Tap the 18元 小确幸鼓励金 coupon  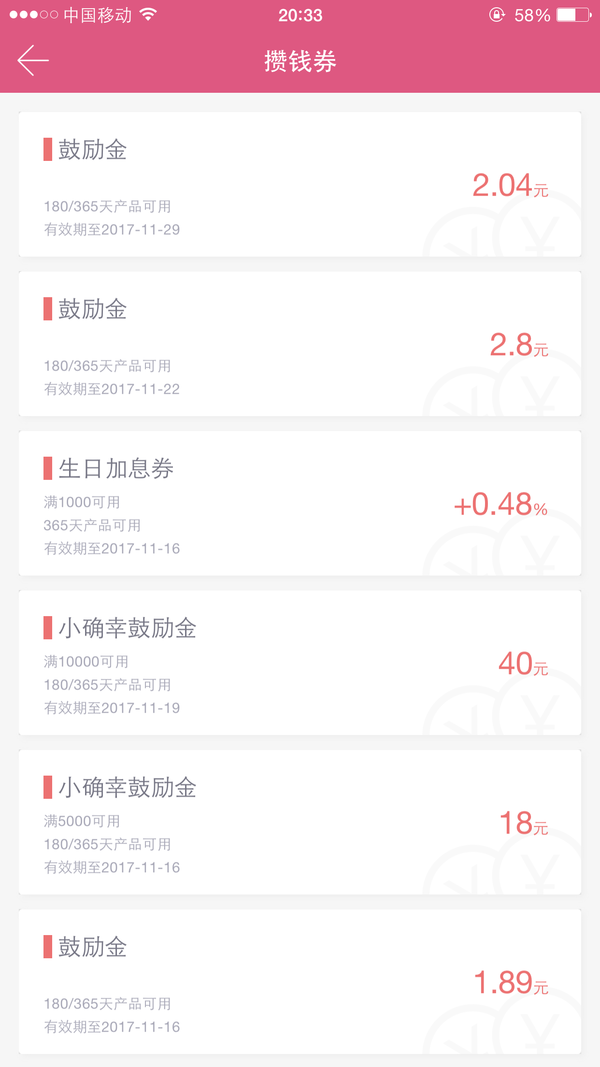click(300, 822)
